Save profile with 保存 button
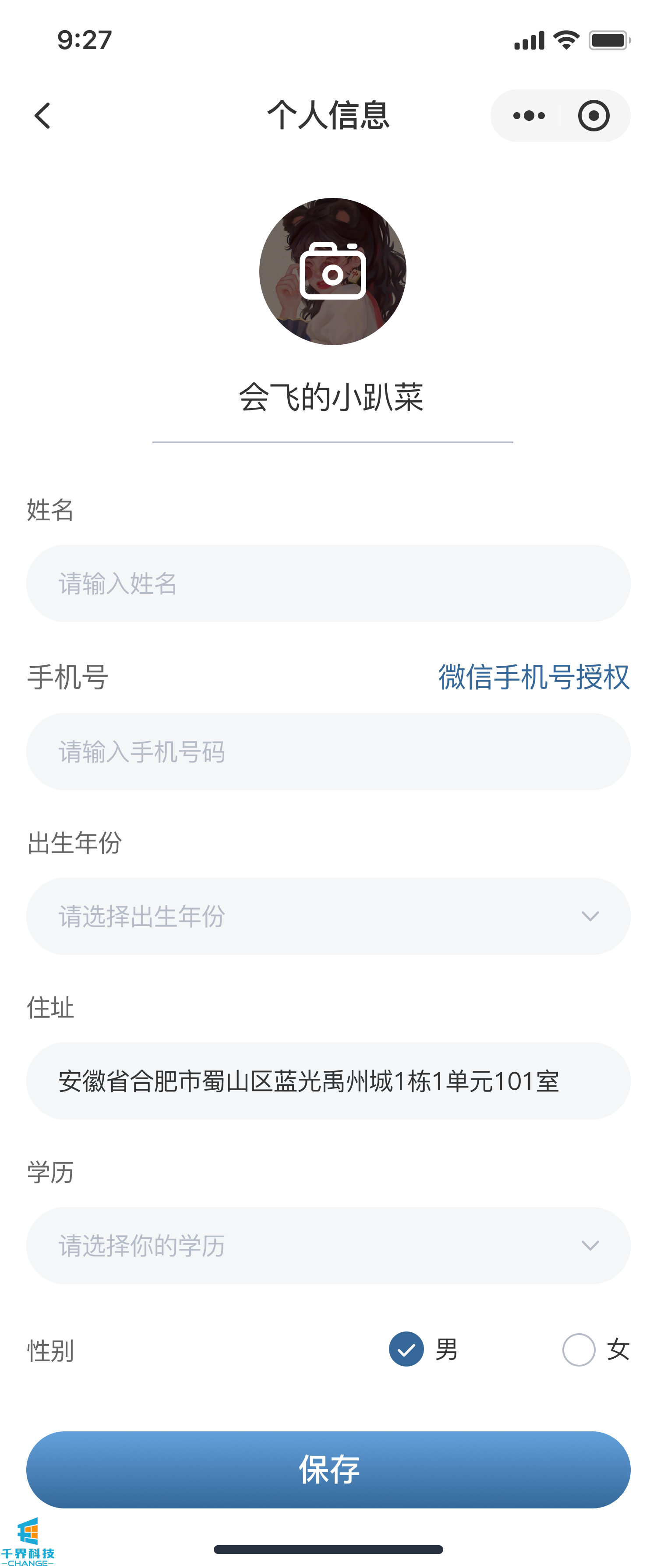657x1568 pixels. (328, 1469)
